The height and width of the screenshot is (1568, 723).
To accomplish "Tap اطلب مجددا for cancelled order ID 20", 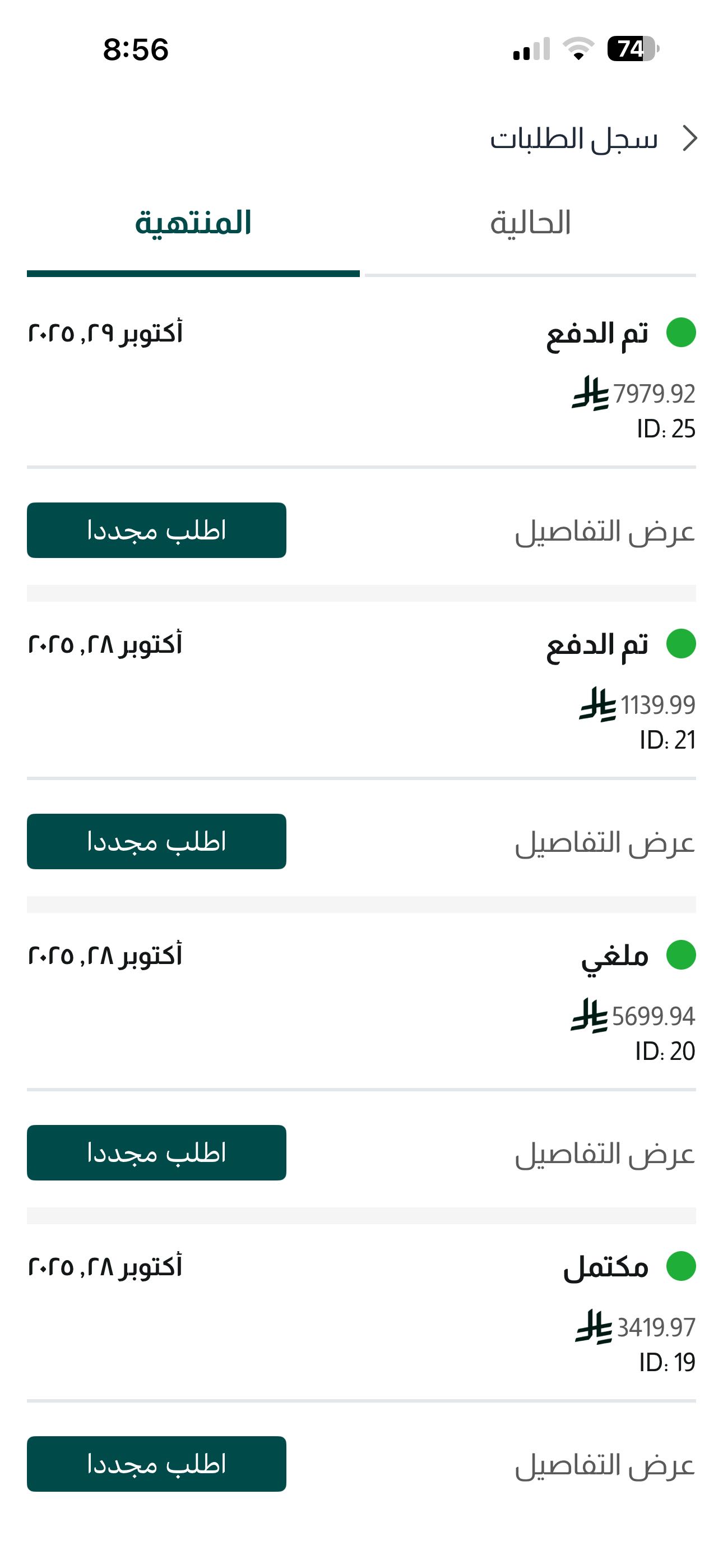I will 156,1152.
